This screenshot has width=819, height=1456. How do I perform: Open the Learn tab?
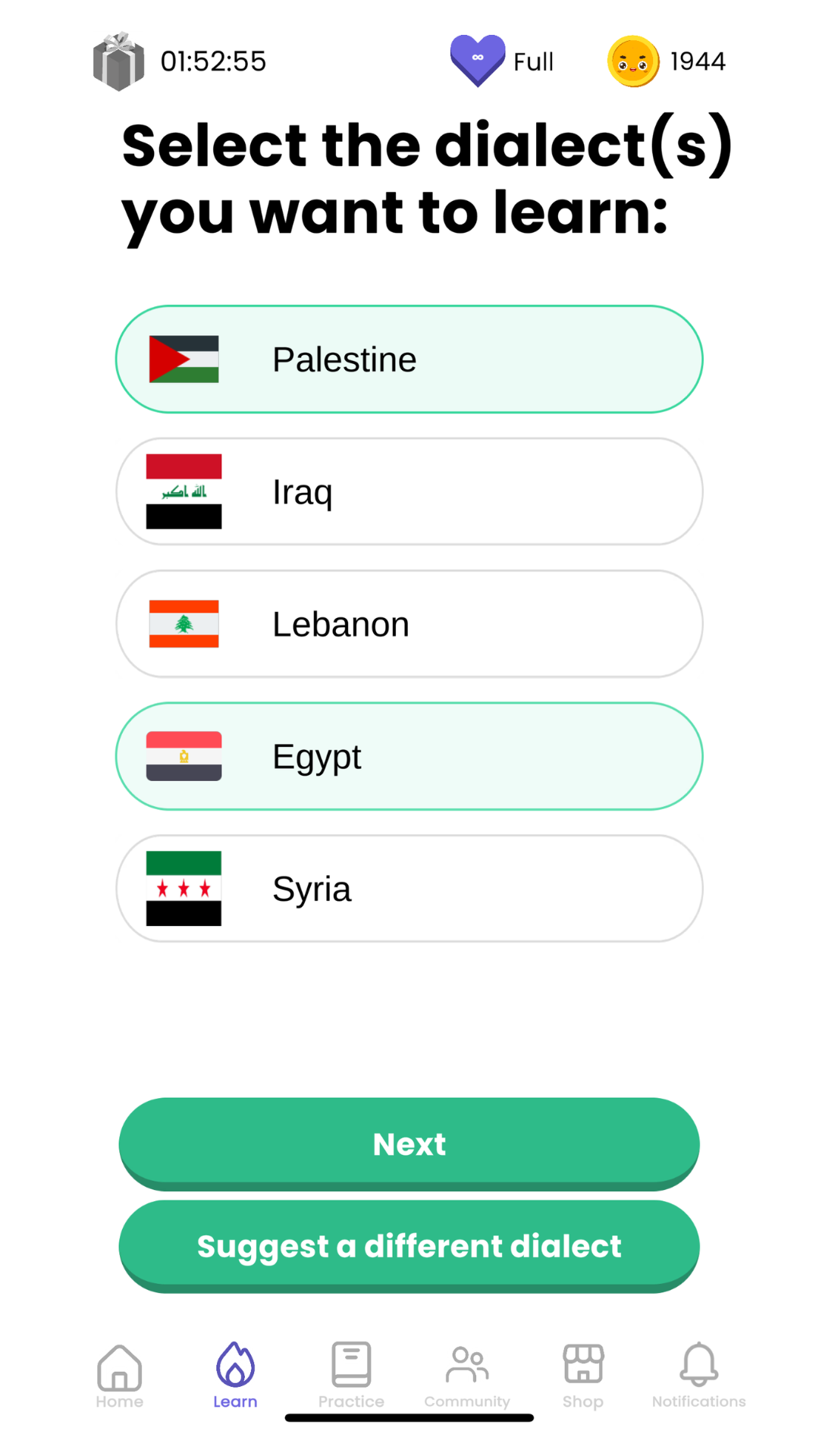coord(235,1376)
